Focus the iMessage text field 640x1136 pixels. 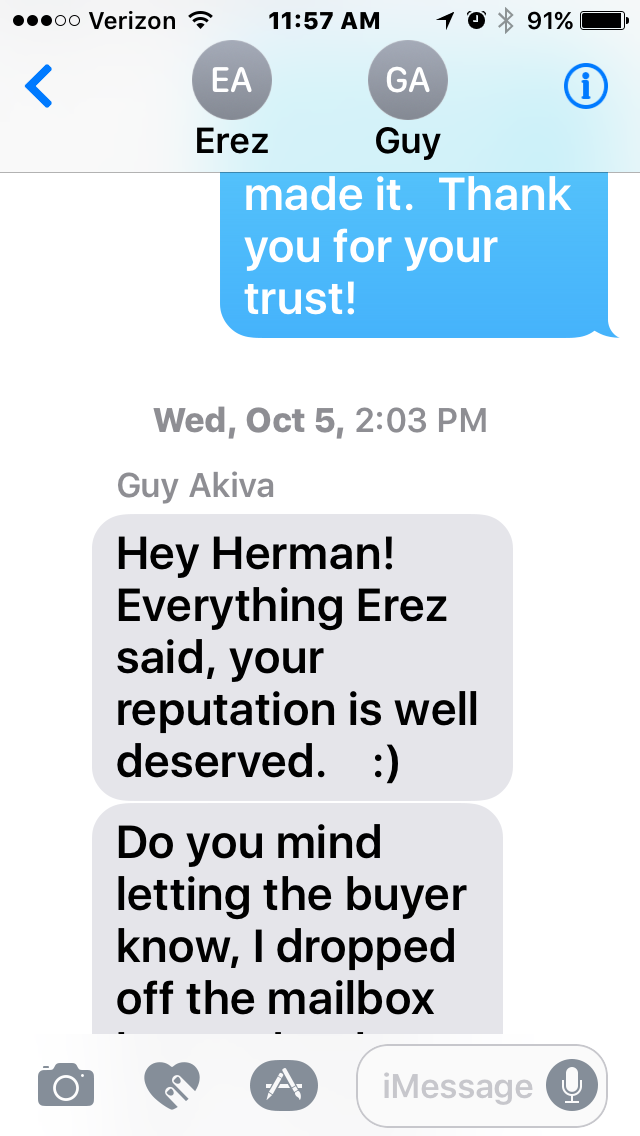click(455, 1086)
